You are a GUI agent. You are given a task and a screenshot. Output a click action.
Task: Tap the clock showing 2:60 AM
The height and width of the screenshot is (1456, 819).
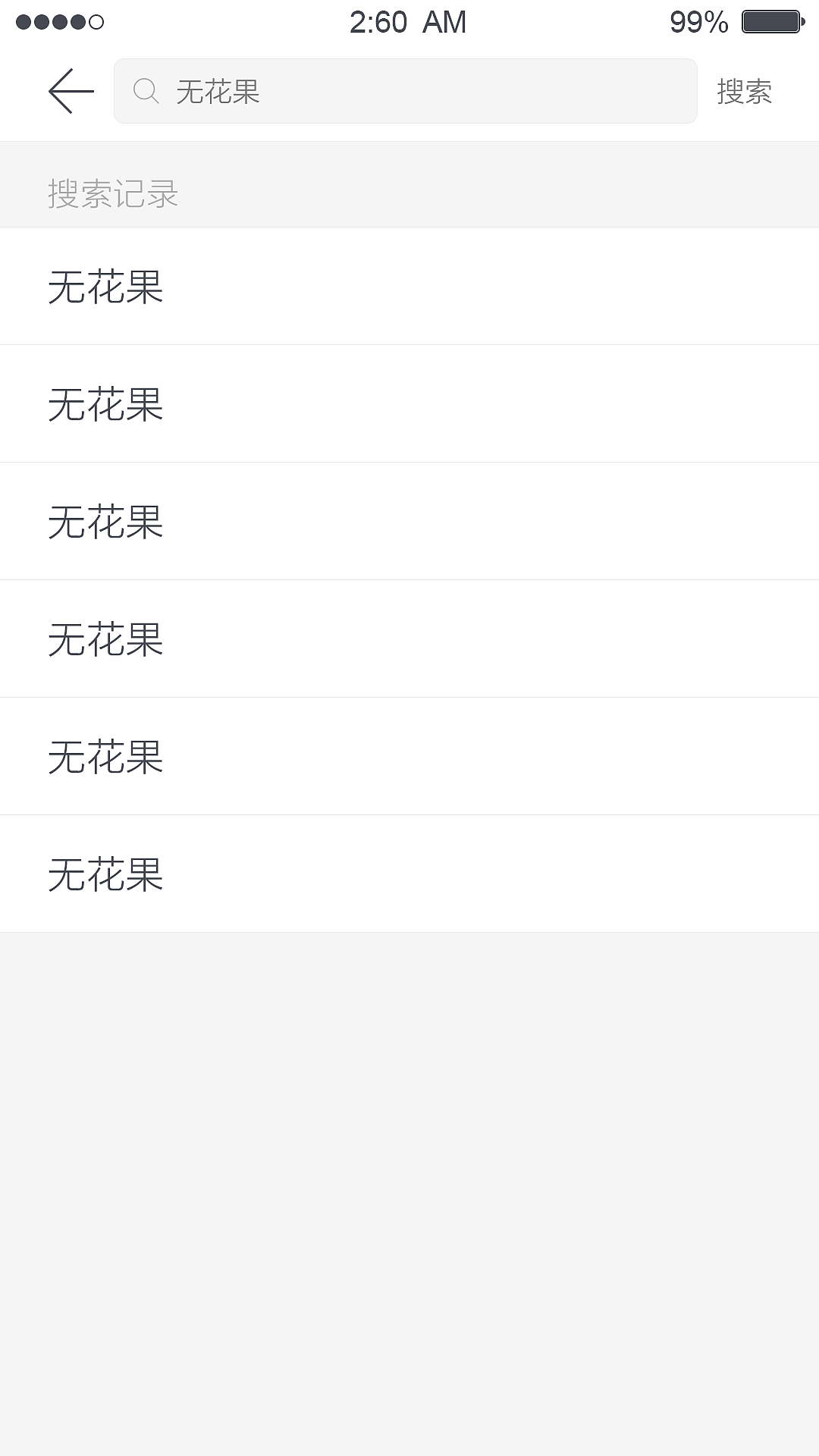click(407, 22)
